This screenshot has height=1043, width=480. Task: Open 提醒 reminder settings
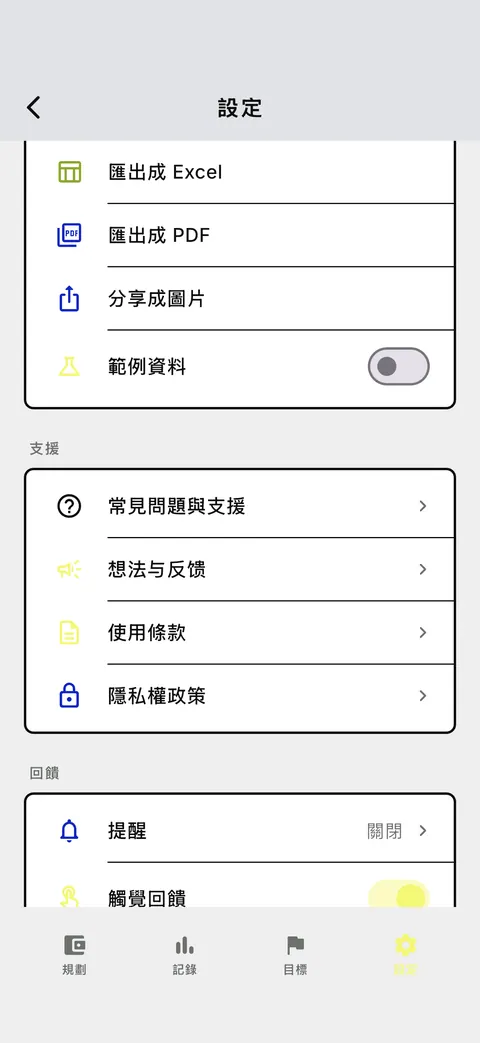[x=240, y=831]
